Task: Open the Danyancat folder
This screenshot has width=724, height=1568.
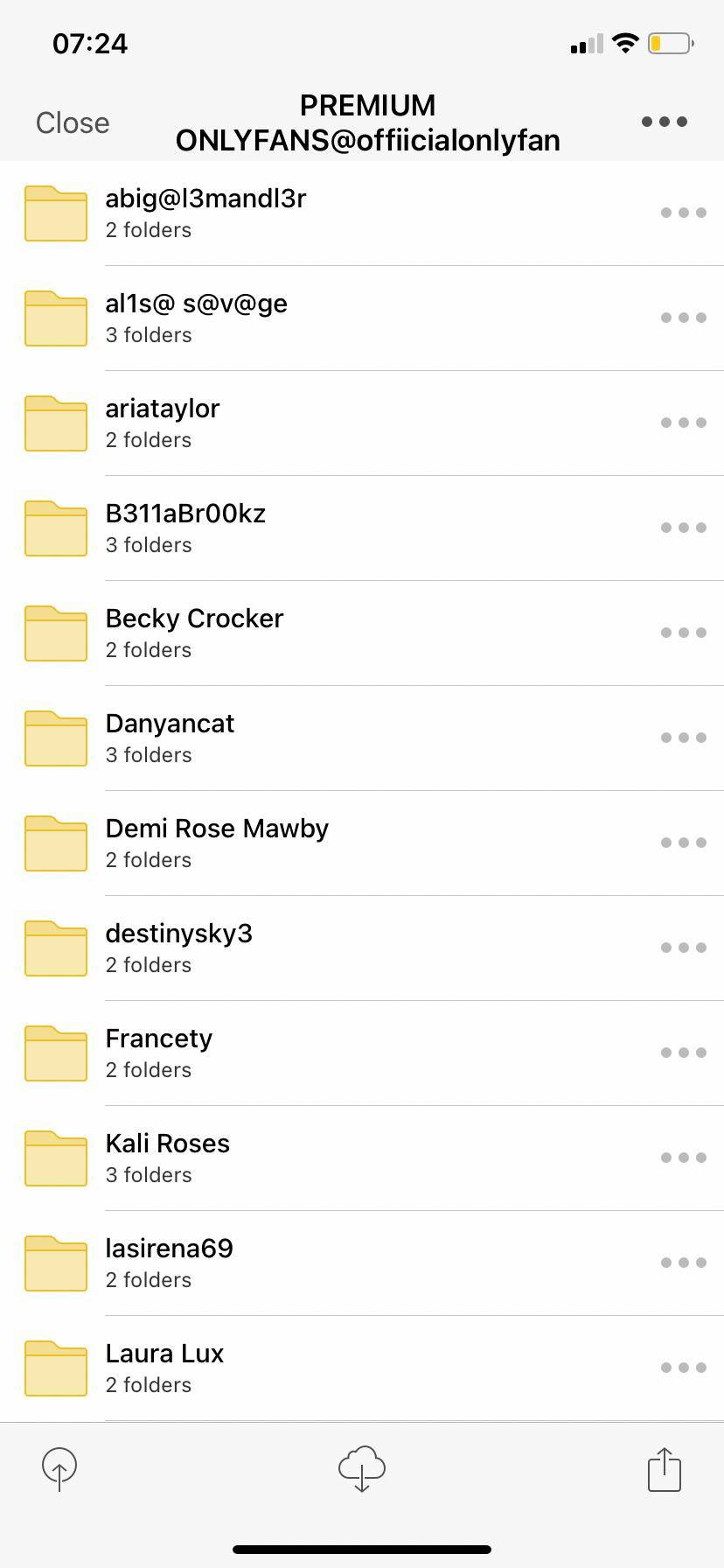Action: (170, 738)
